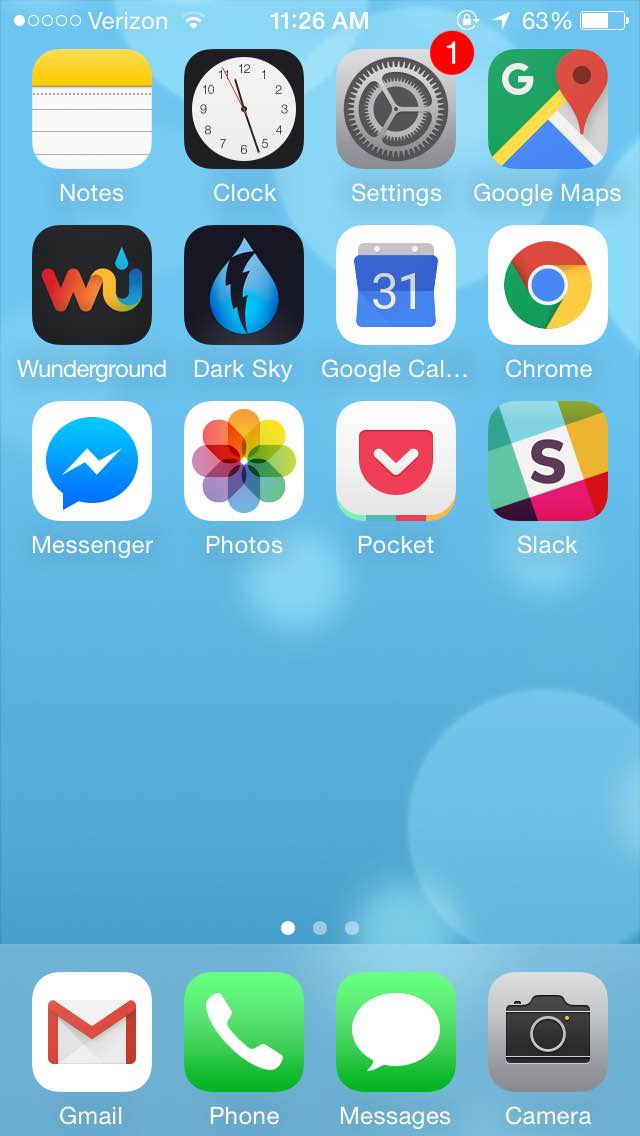The image size is (640, 1136).
Task: Open Google Calendar
Action: (396, 285)
